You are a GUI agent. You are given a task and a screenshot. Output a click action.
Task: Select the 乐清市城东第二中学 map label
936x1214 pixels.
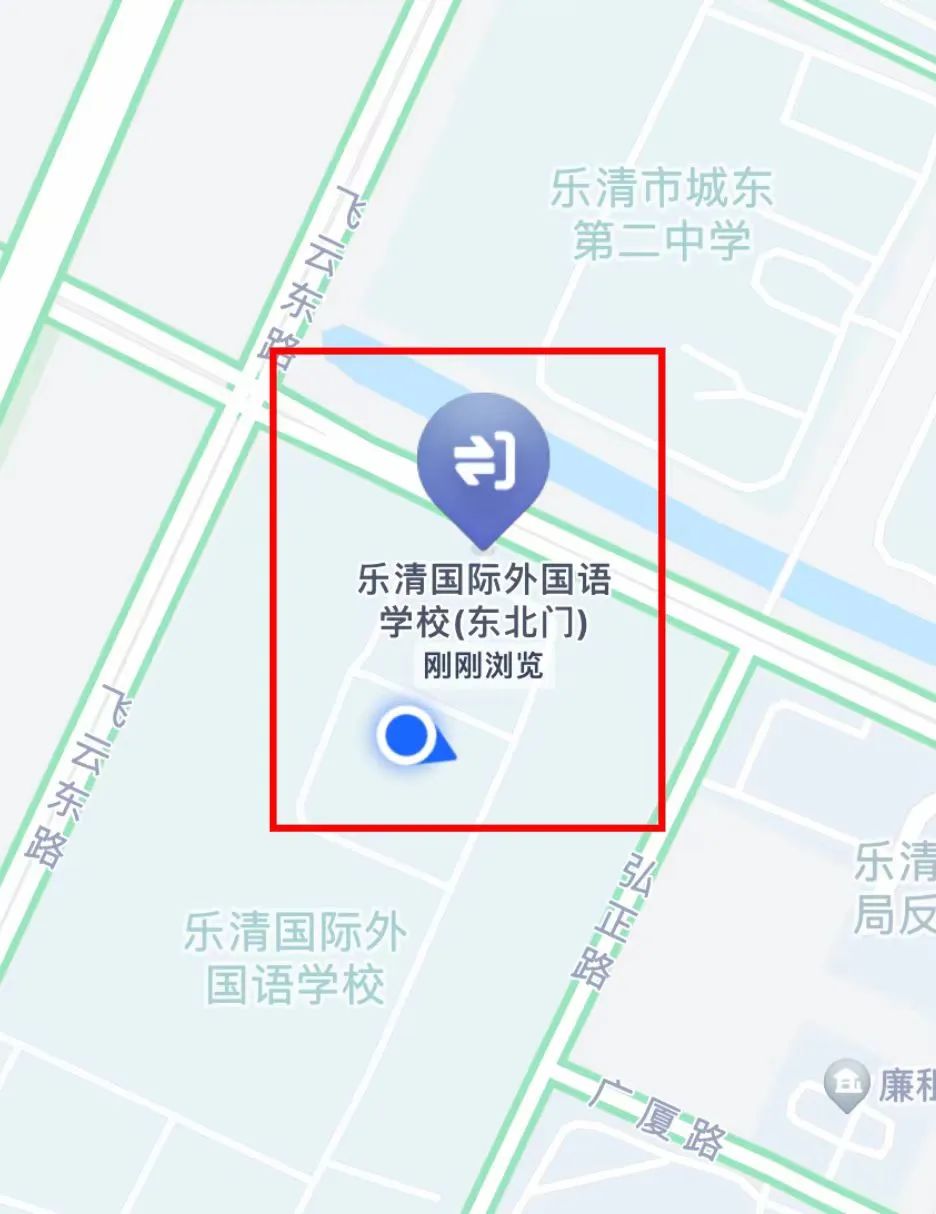(x=661, y=214)
